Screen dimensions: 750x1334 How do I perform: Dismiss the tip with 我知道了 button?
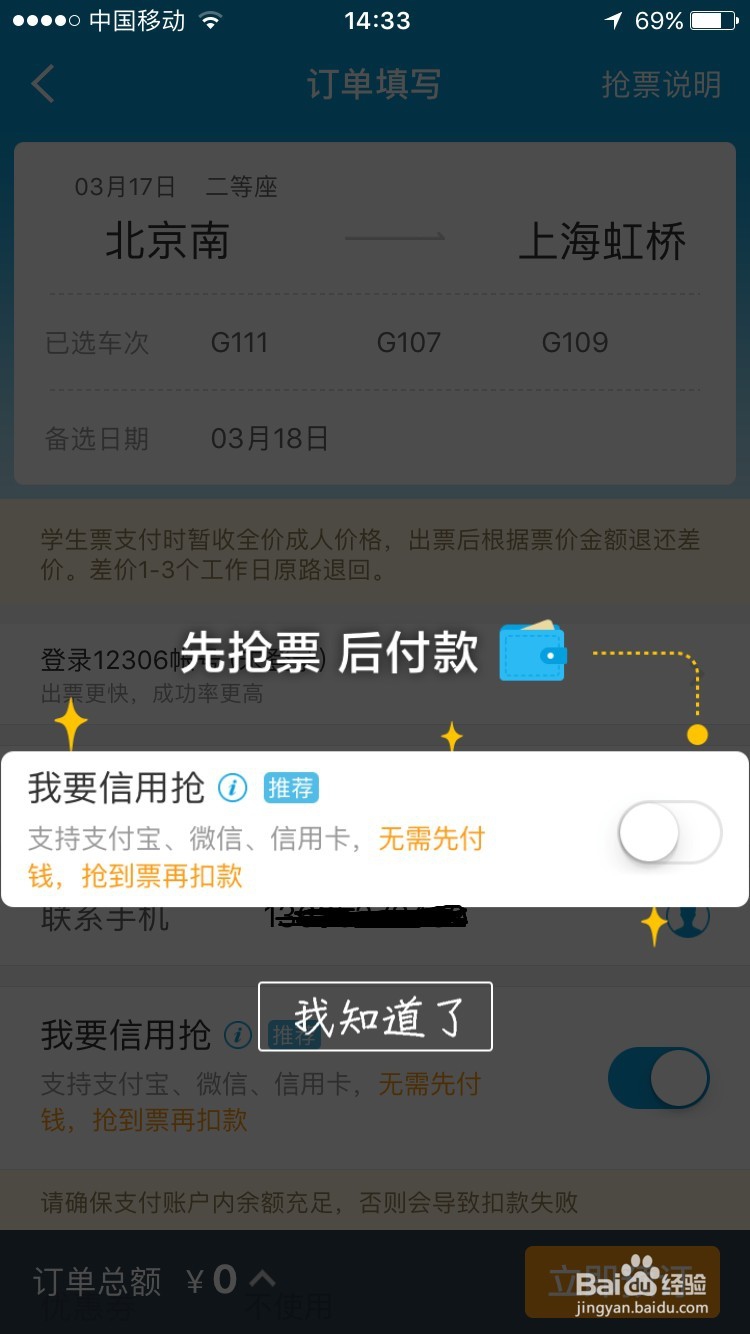[375, 1016]
